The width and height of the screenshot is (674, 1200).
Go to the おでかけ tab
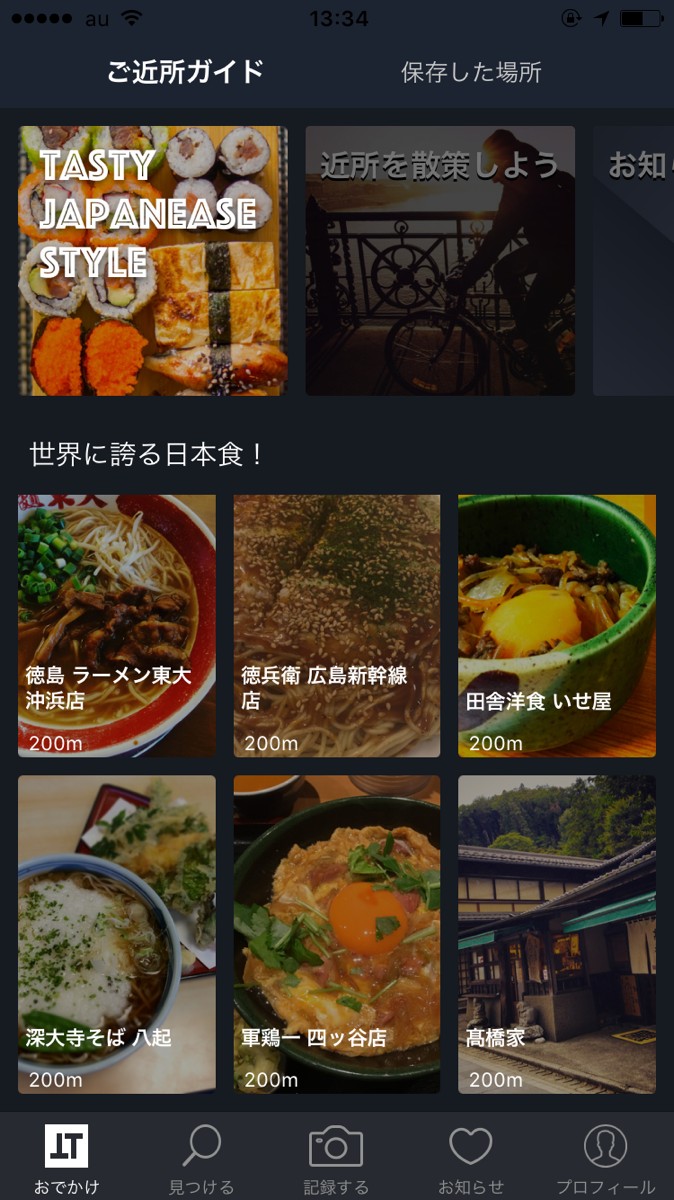67,1158
